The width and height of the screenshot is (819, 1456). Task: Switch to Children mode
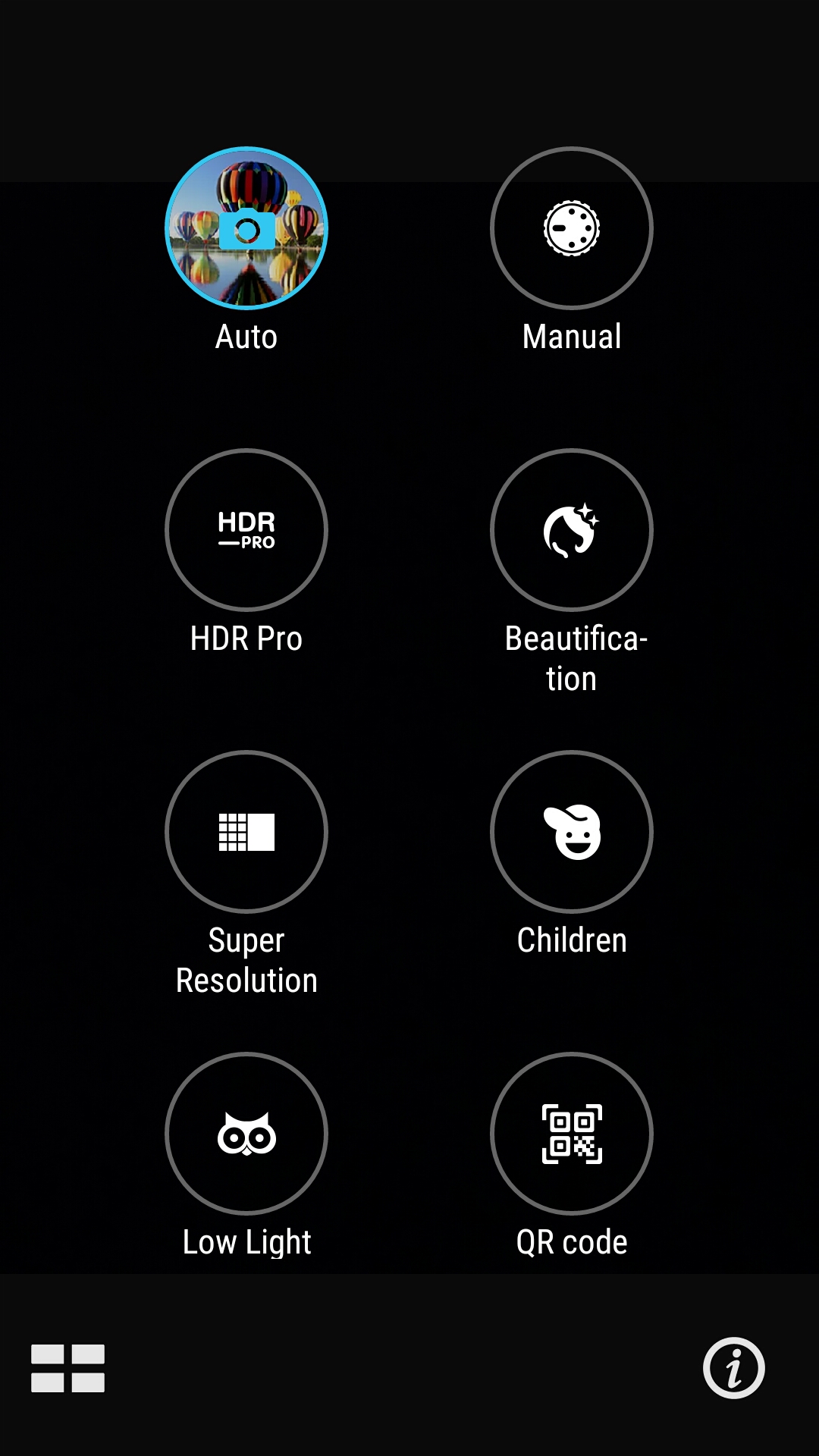click(572, 832)
